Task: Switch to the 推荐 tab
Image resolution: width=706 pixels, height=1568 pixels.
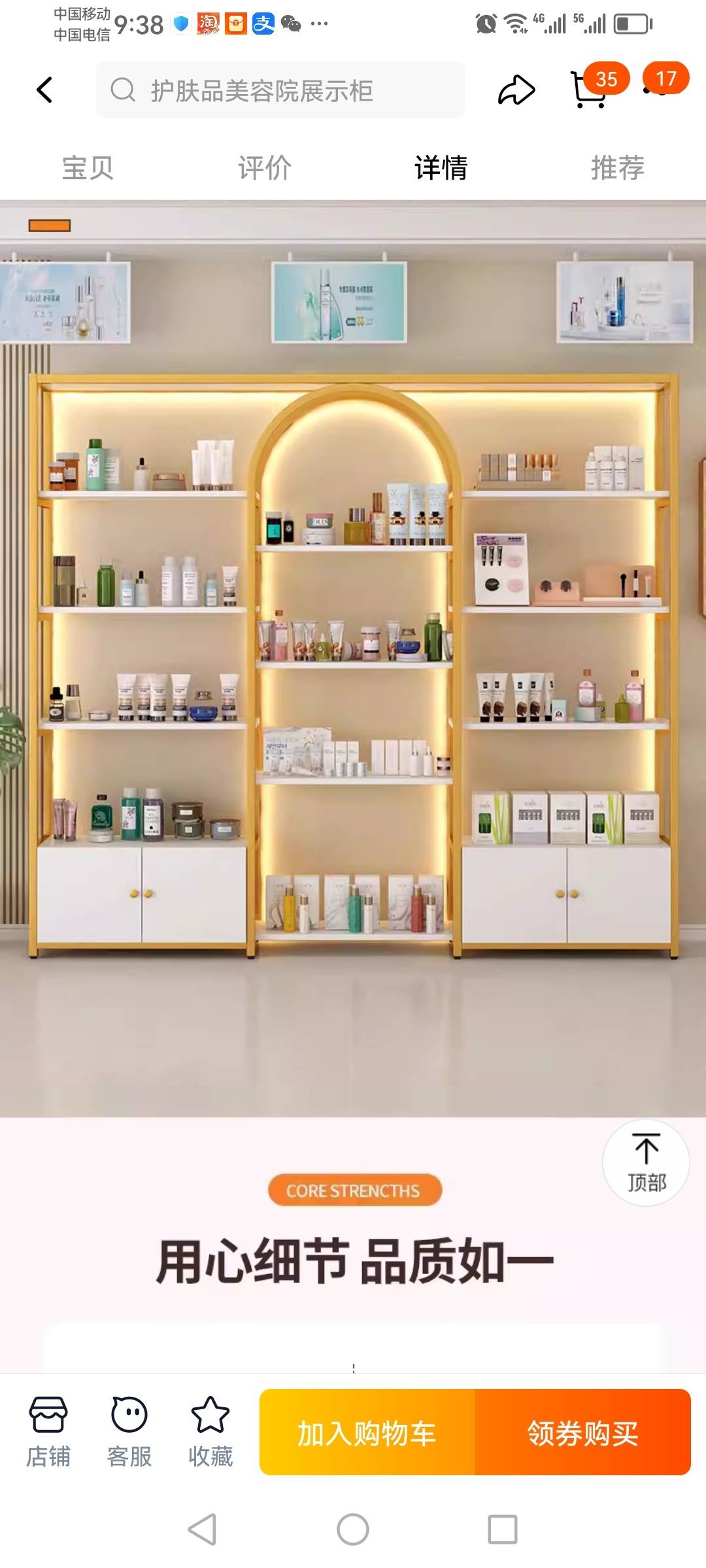Action: [618, 168]
